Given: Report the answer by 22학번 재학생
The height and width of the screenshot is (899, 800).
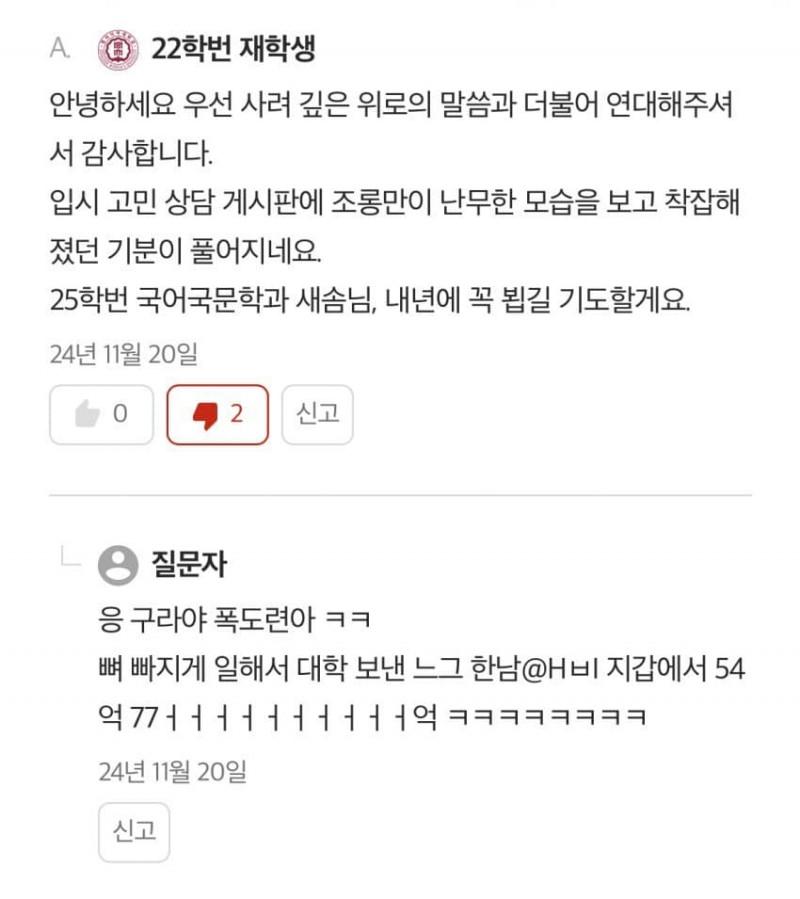Looking at the screenshot, I should point(317,414).
